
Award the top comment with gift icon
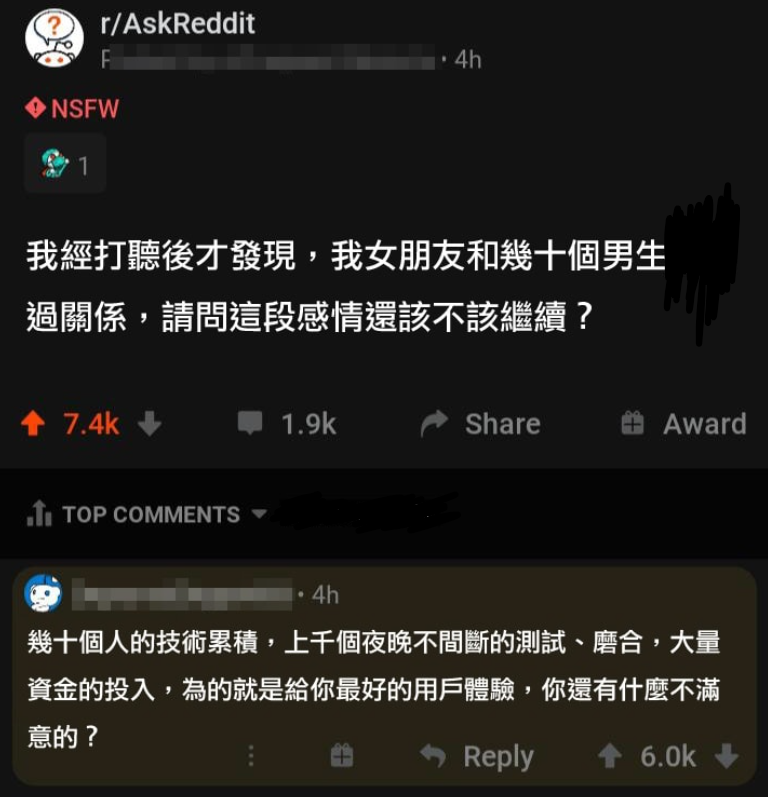point(342,756)
